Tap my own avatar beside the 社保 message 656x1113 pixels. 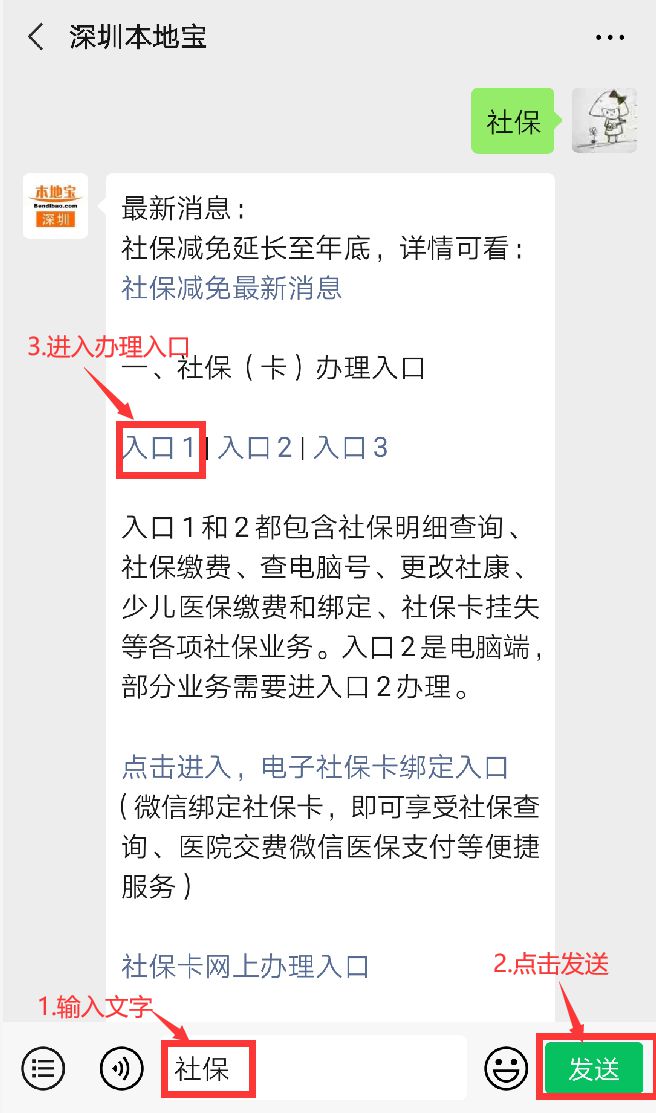(604, 121)
